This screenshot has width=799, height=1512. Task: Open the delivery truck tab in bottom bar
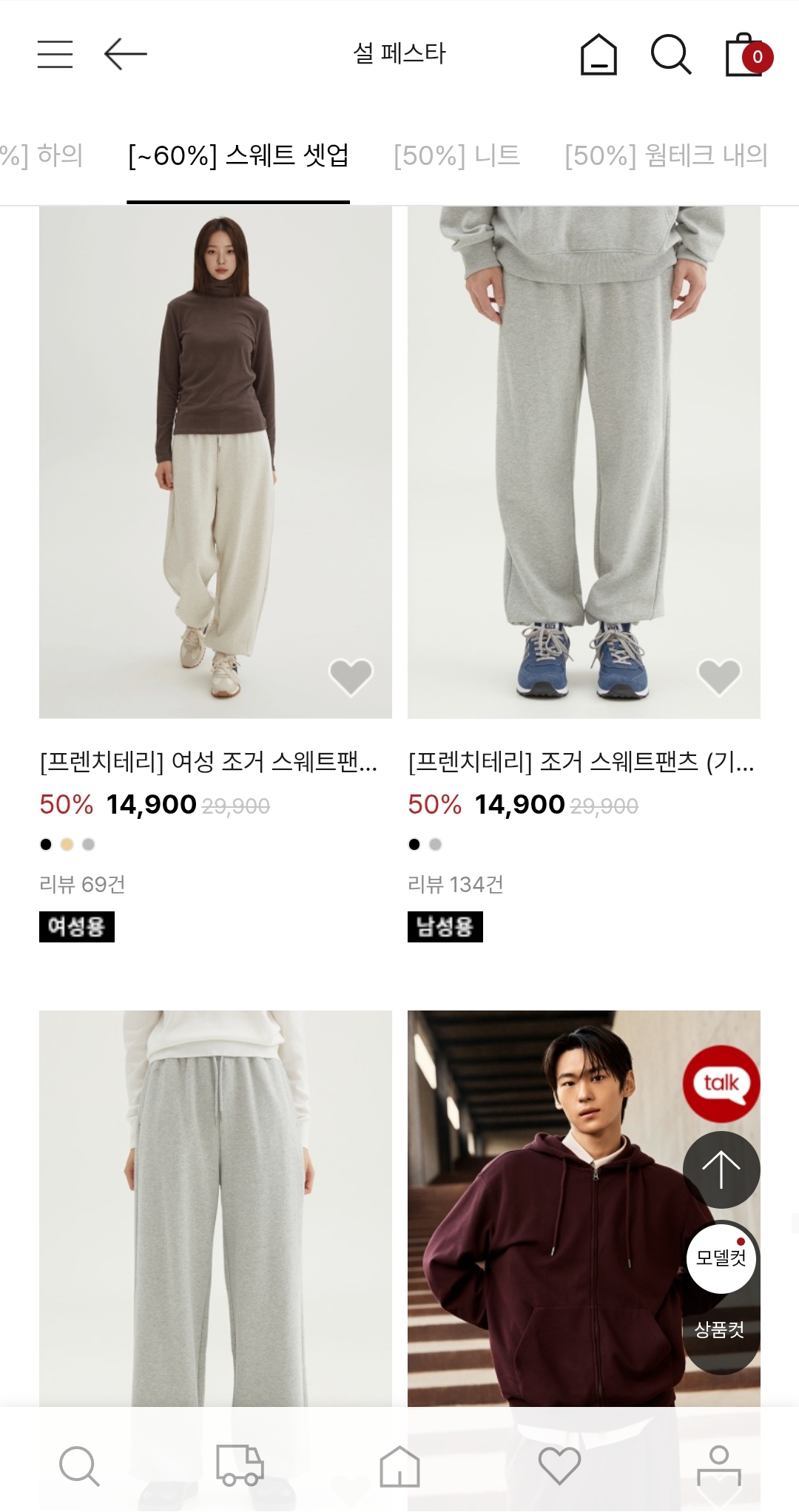[x=239, y=1465]
